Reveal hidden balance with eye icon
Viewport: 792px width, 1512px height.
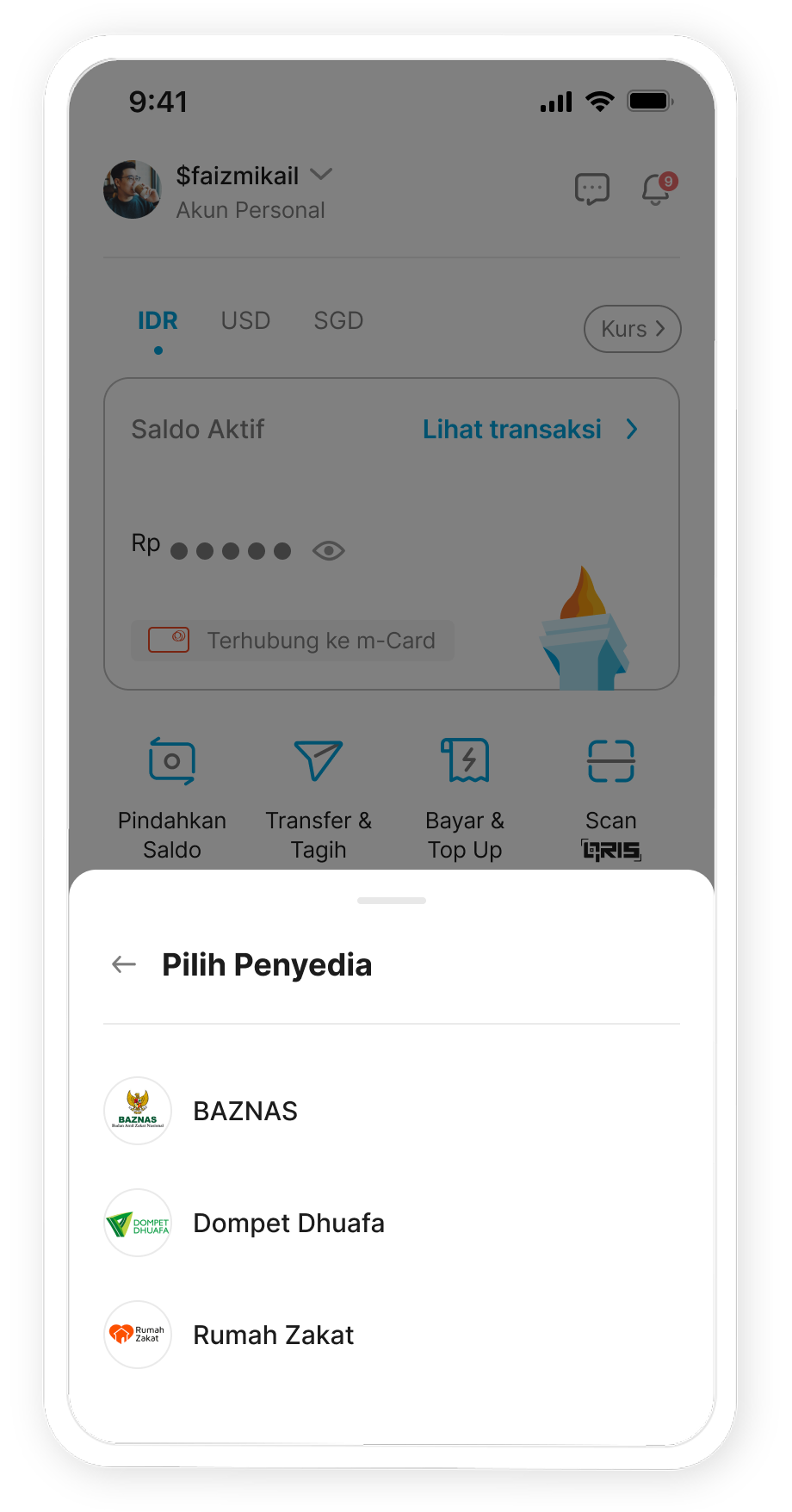329,550
